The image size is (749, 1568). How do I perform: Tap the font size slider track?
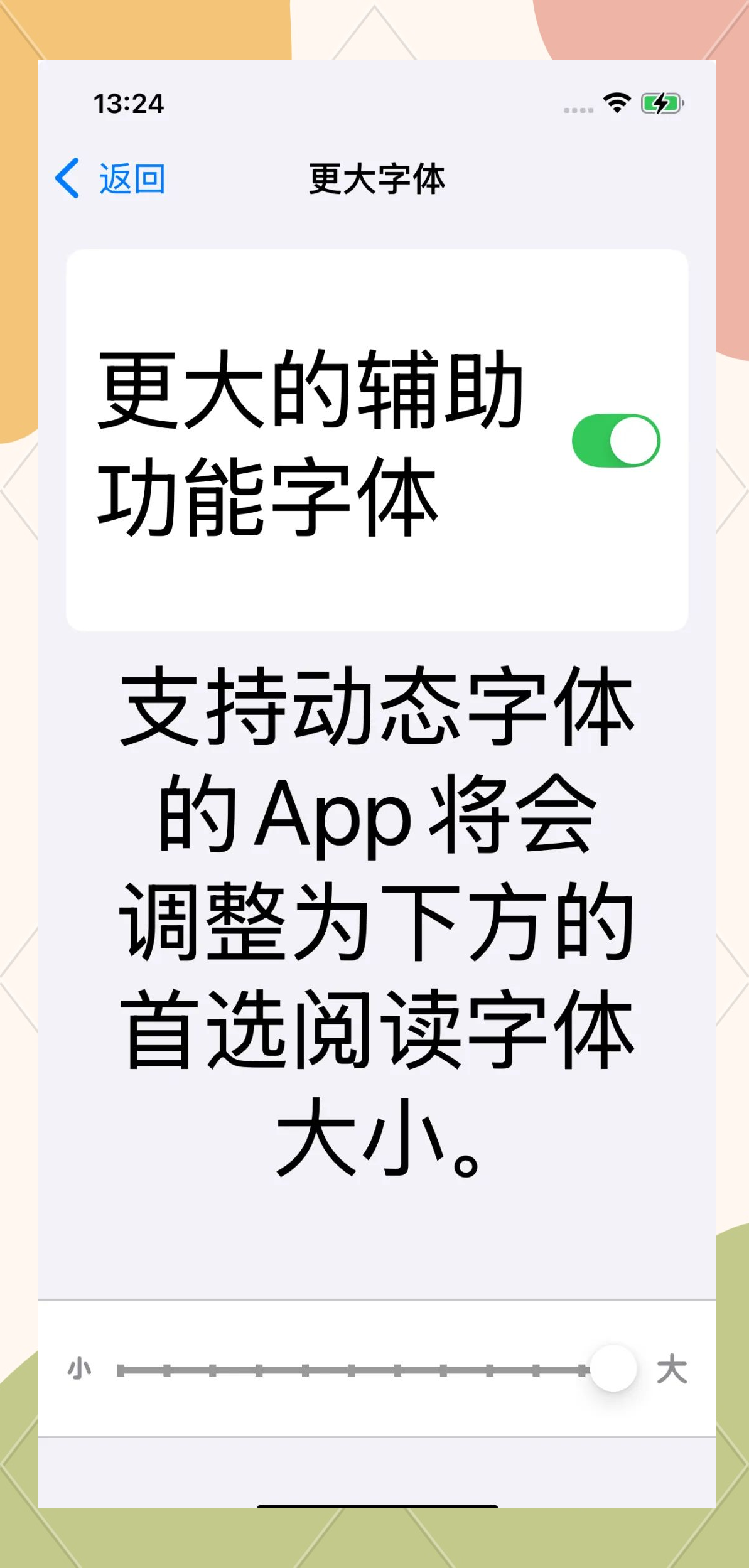pyautogui.click(x=352, y=1370)
